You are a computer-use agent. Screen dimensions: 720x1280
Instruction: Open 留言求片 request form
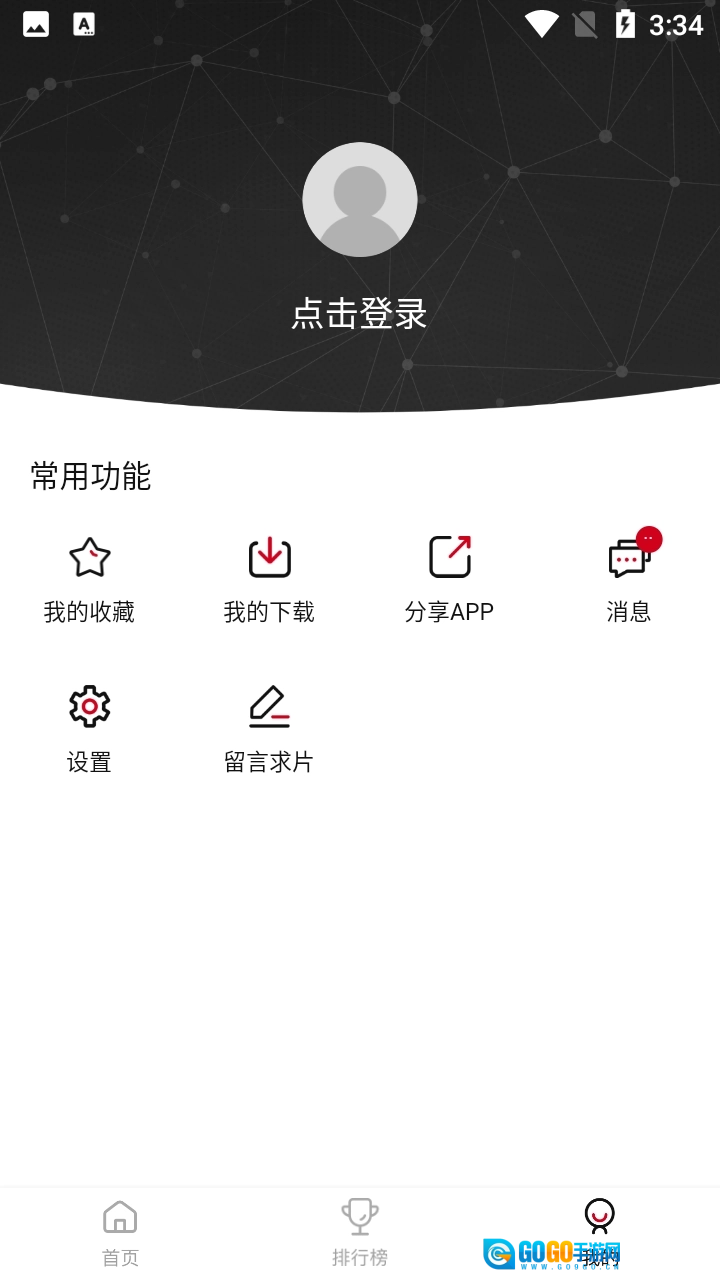(269, 730)
